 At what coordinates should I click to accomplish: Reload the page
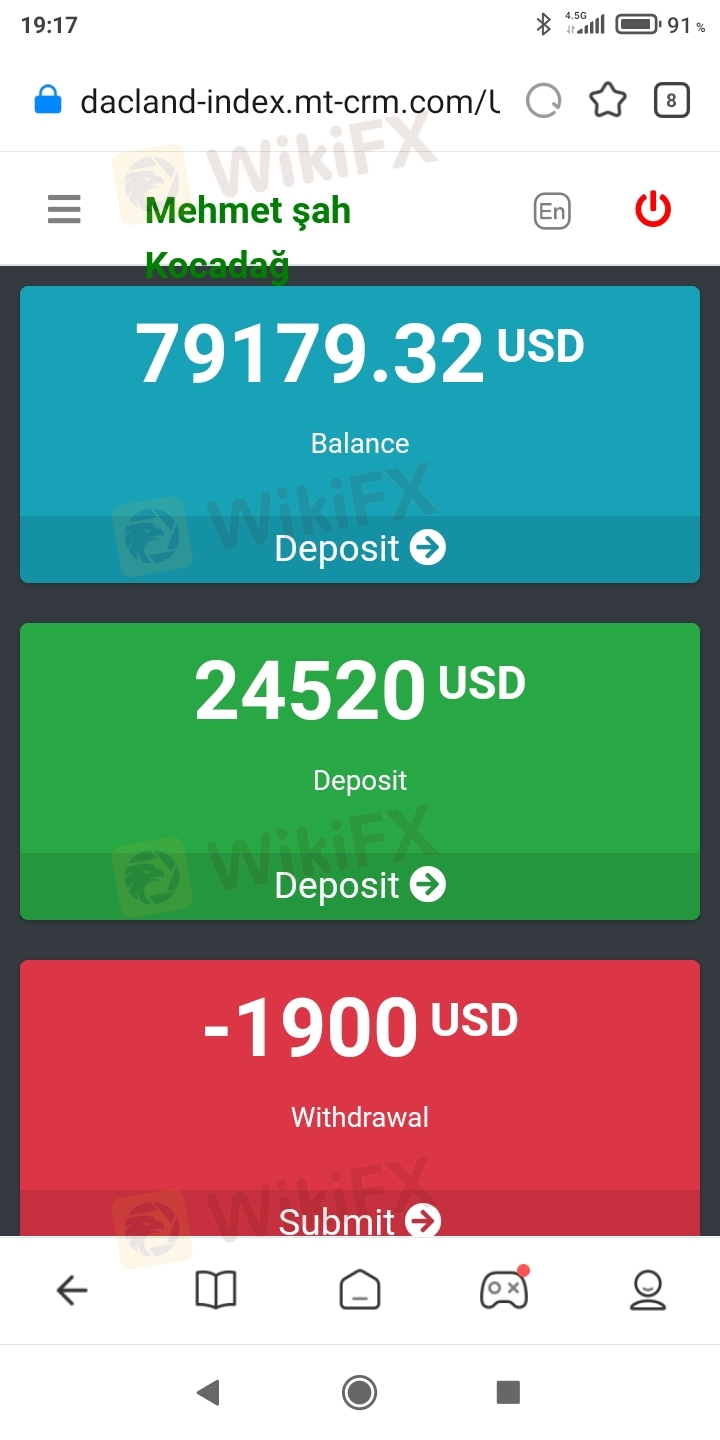[544, 101]
